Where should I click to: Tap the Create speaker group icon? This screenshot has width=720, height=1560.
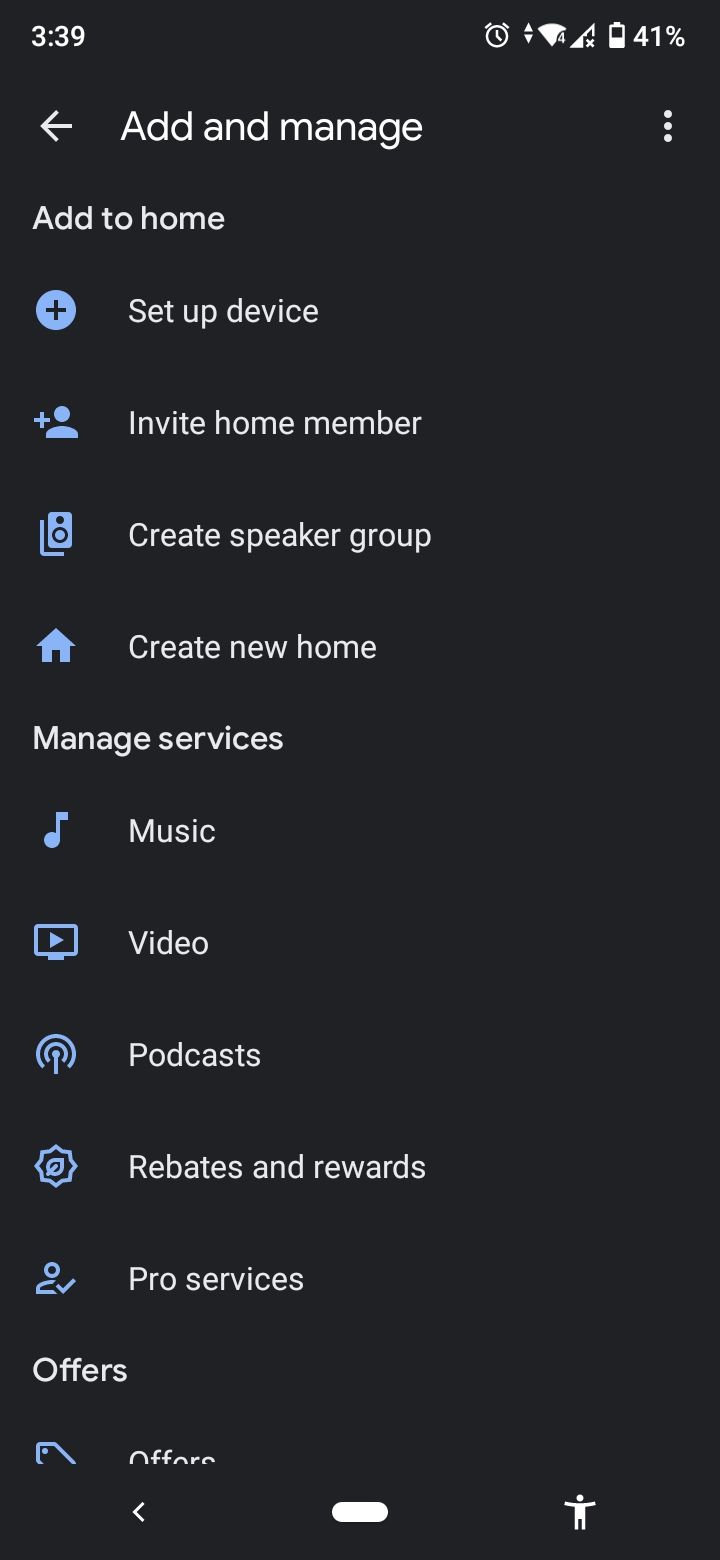click(55, 534)
